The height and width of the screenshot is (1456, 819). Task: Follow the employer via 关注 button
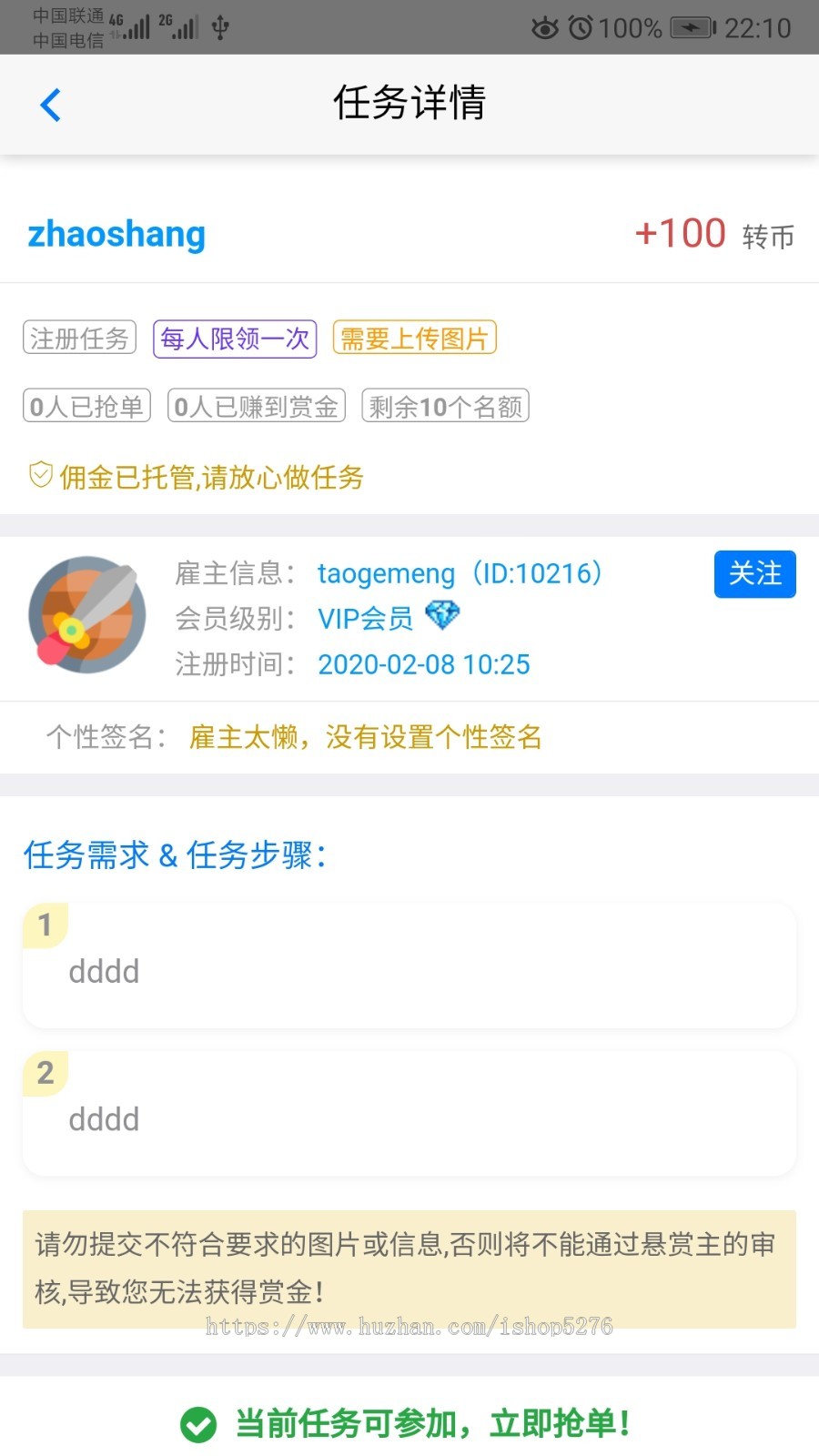tap(754, 574)
